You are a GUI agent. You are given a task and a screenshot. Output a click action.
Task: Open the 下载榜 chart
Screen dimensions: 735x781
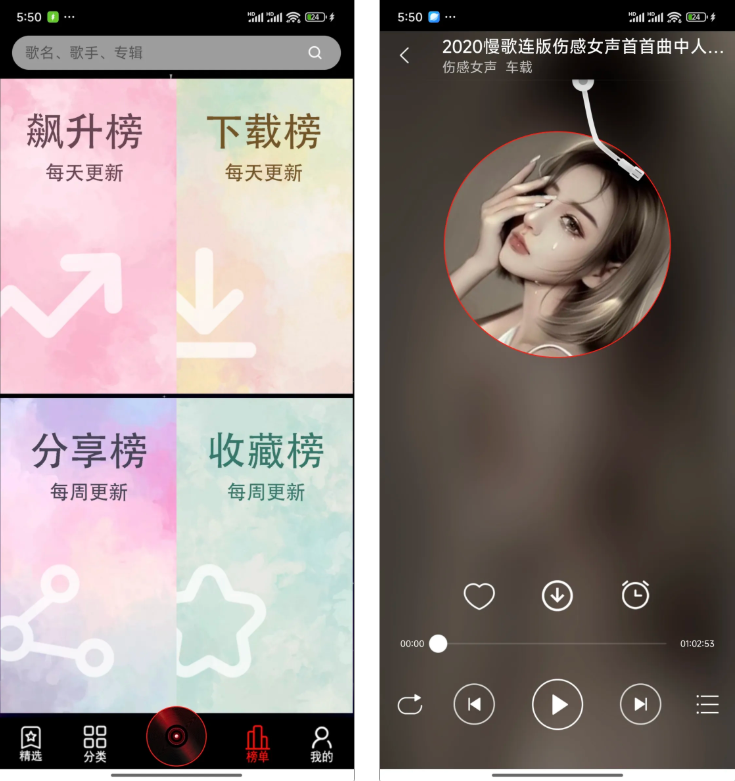(x=264, y=238)
